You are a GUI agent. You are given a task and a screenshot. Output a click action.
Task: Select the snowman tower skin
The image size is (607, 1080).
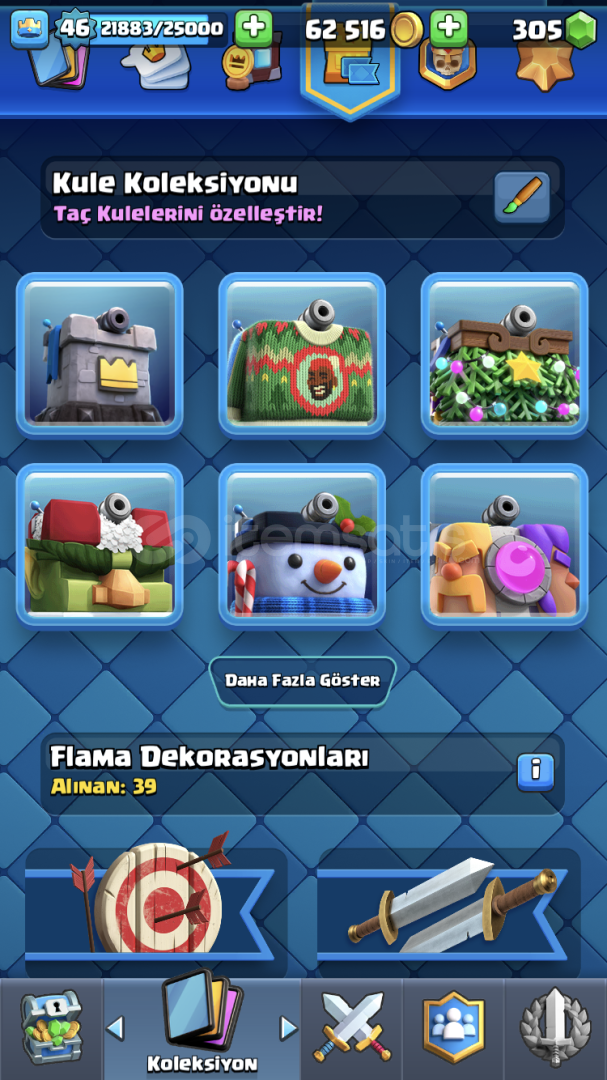(302, 545)
